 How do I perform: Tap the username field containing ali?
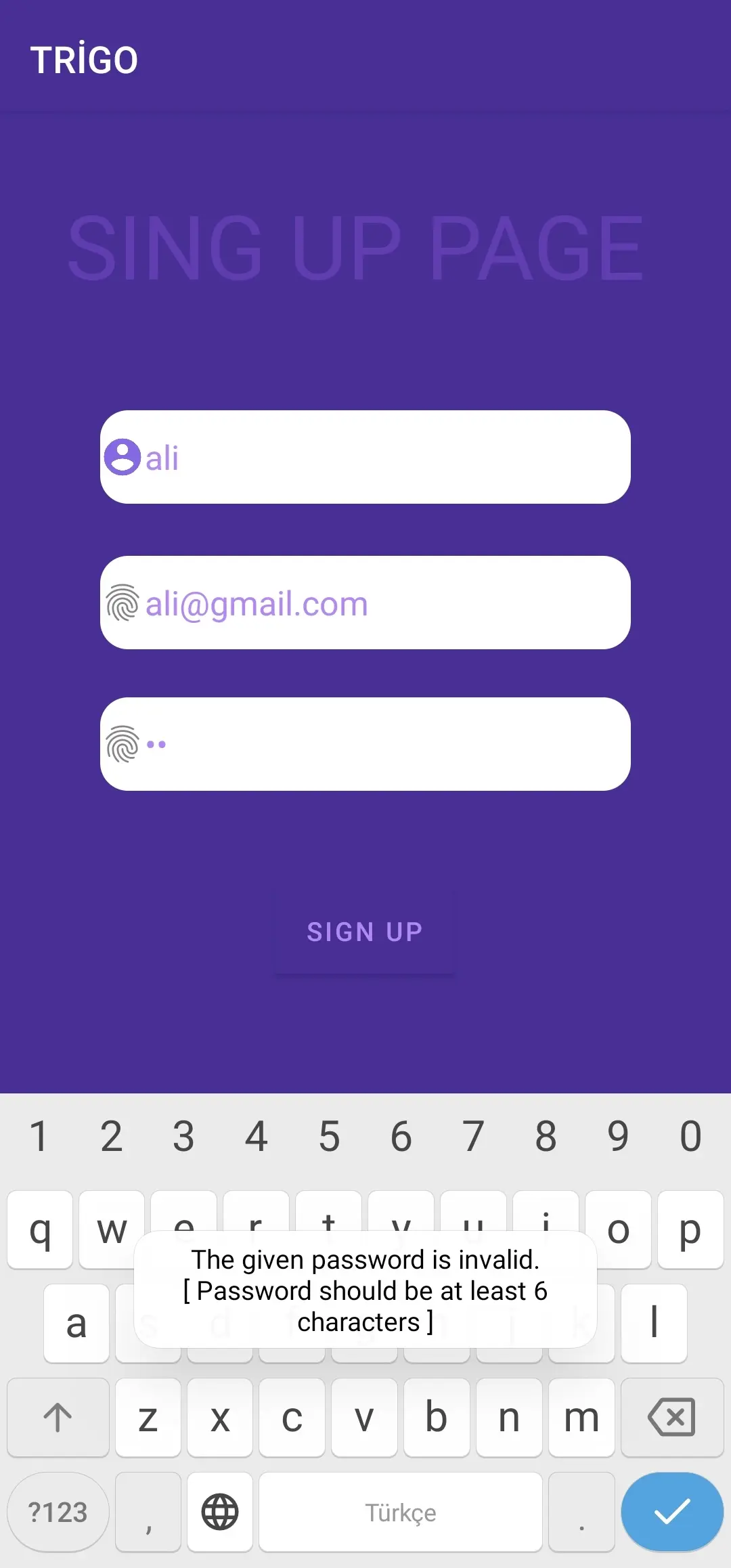[x=365, y=457]
